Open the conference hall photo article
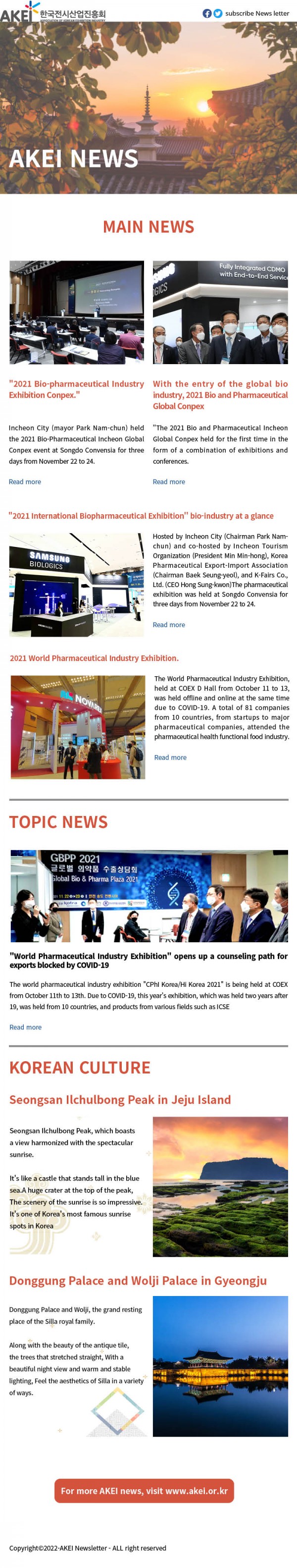 point(77,312)
